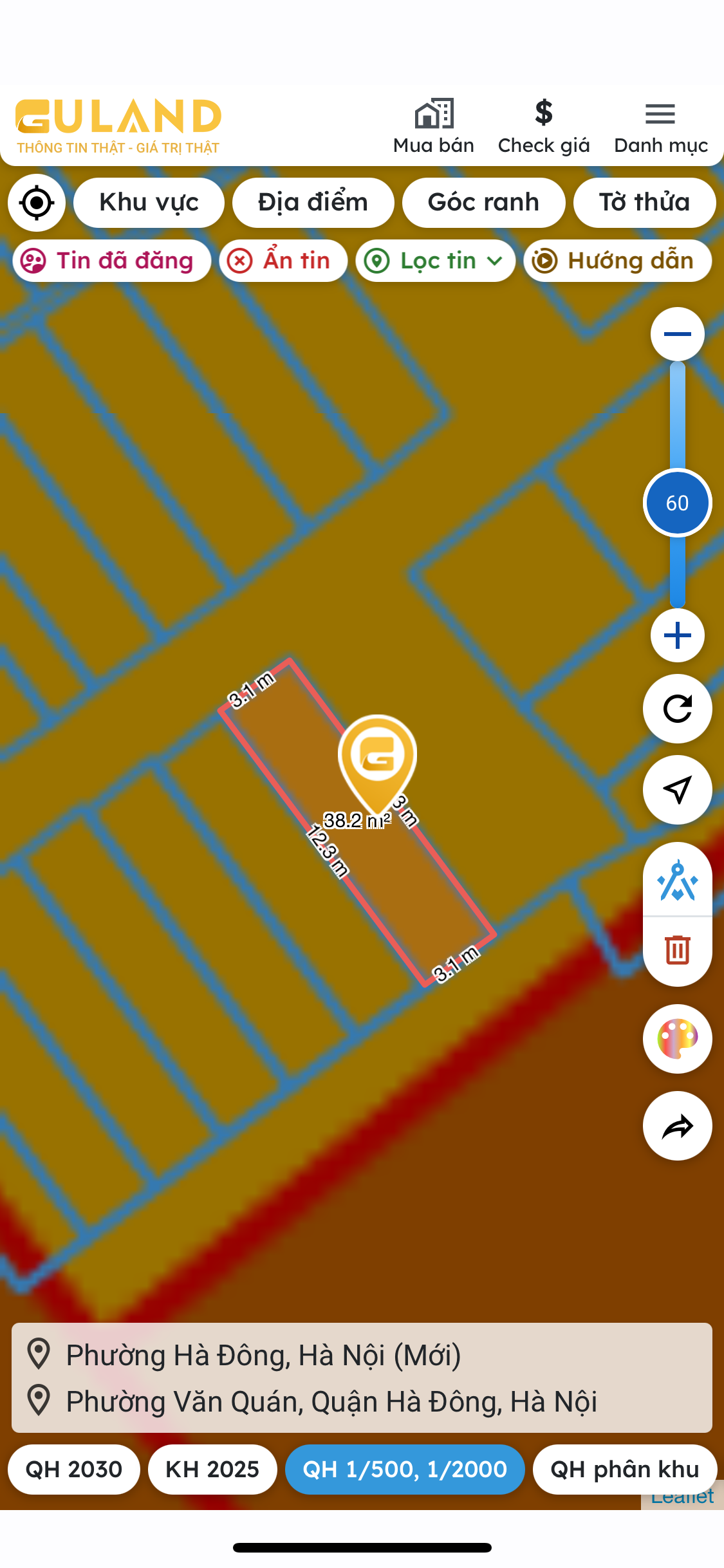The height and width of the screenshot is (1568, 724).
Task: Locate my current position on the map
Action: coord(37,203)
